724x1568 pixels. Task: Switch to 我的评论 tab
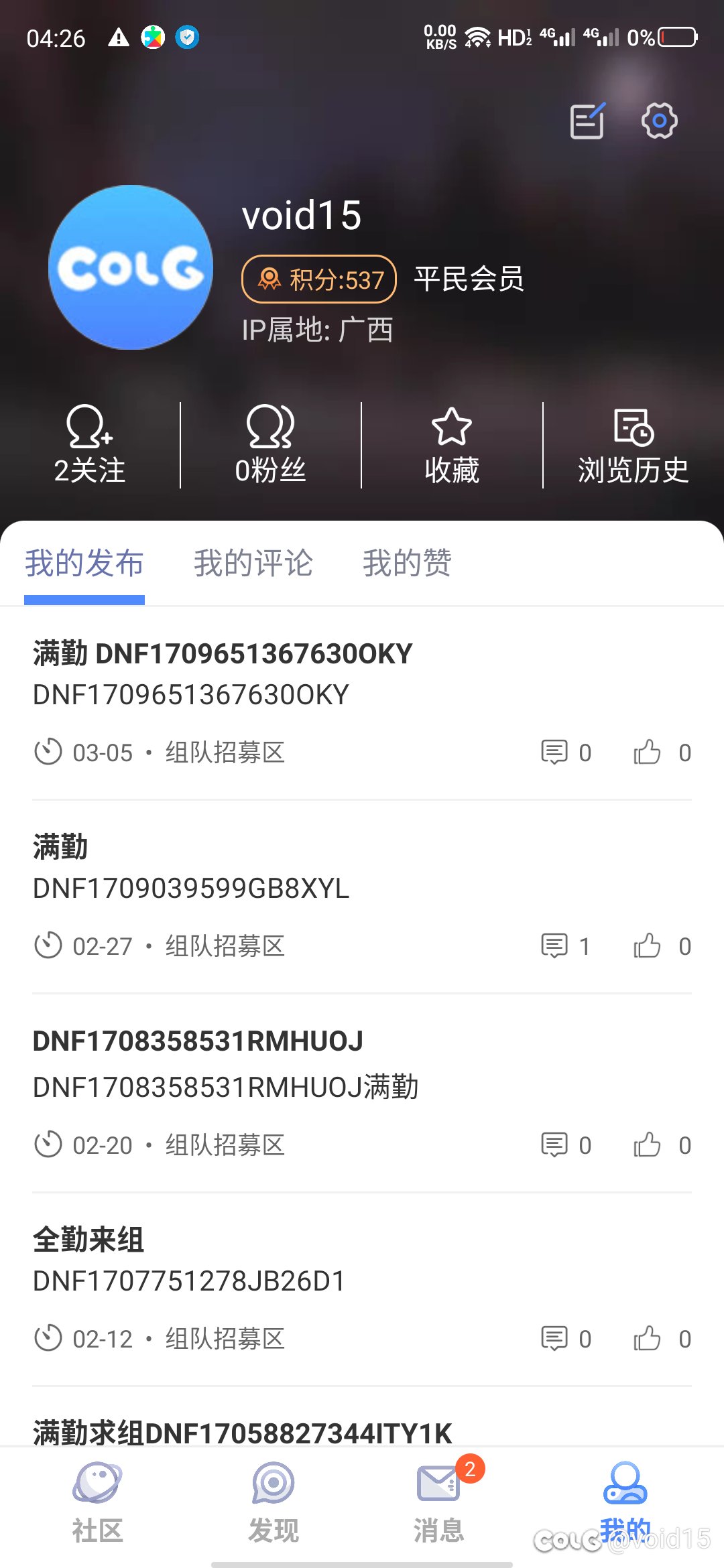click(x=253, y=563)
